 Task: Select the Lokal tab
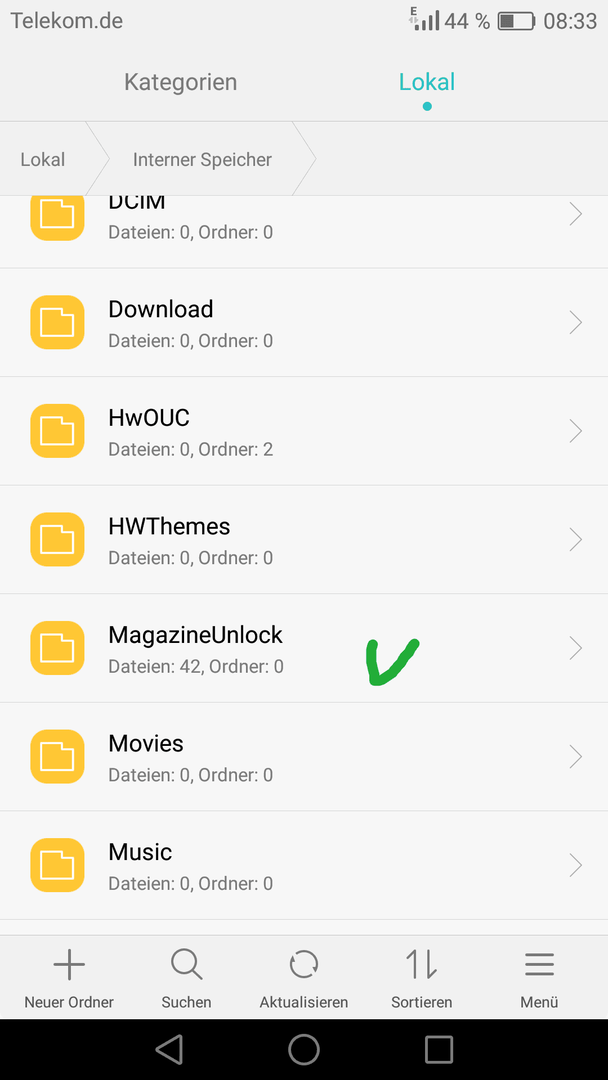(x=427, y=82)
